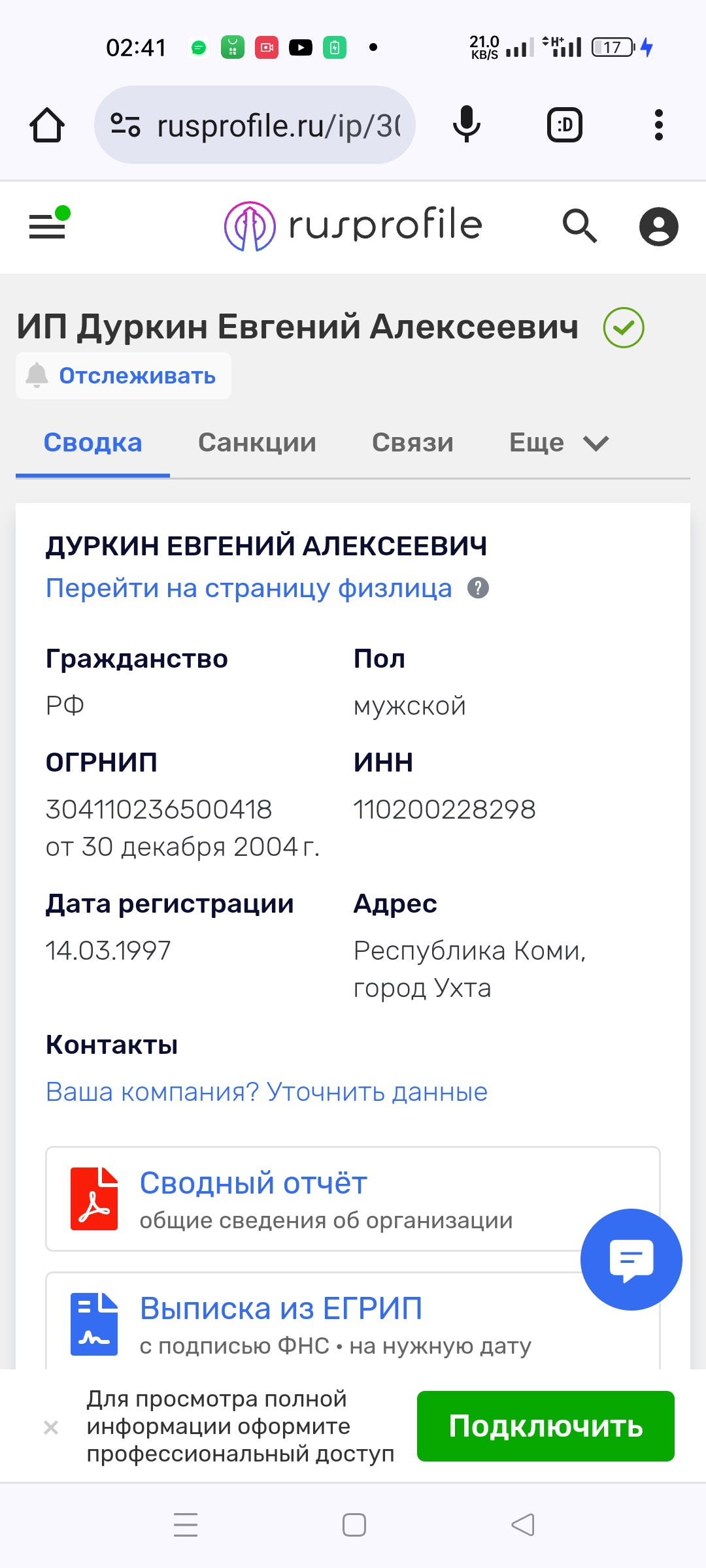Start voice search with the microphone
The image size is (706, 1568).
[467, 125]
